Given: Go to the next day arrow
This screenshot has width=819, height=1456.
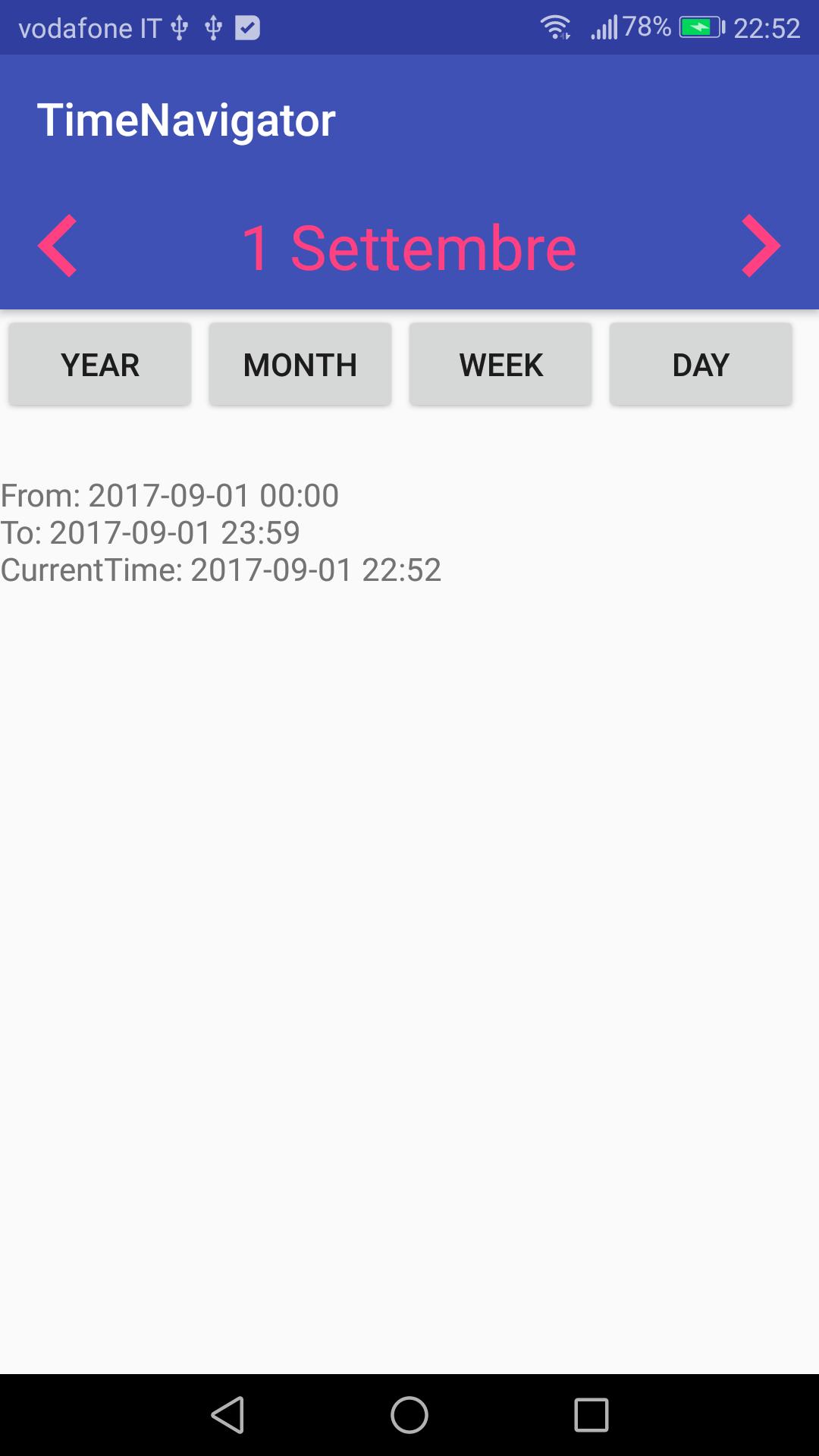Looking at the screenshot, I should 761,246.
